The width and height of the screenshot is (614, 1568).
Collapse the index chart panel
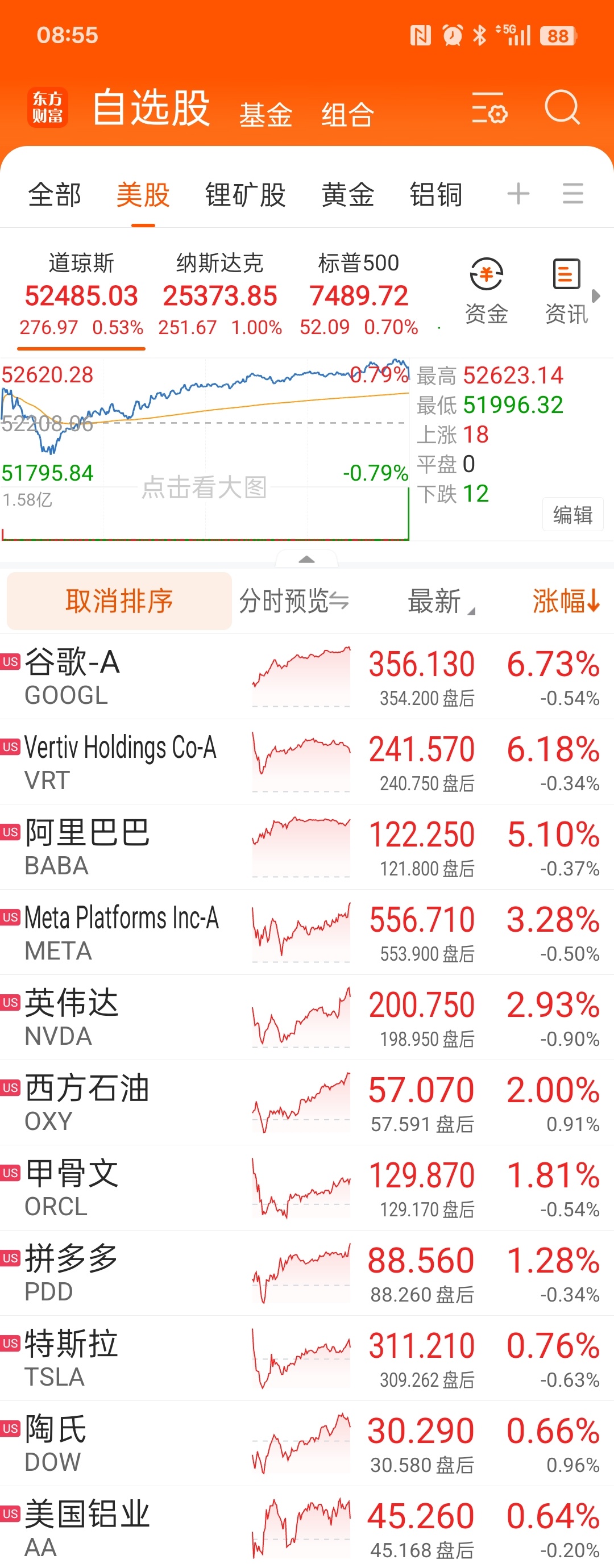click(307, 559)
